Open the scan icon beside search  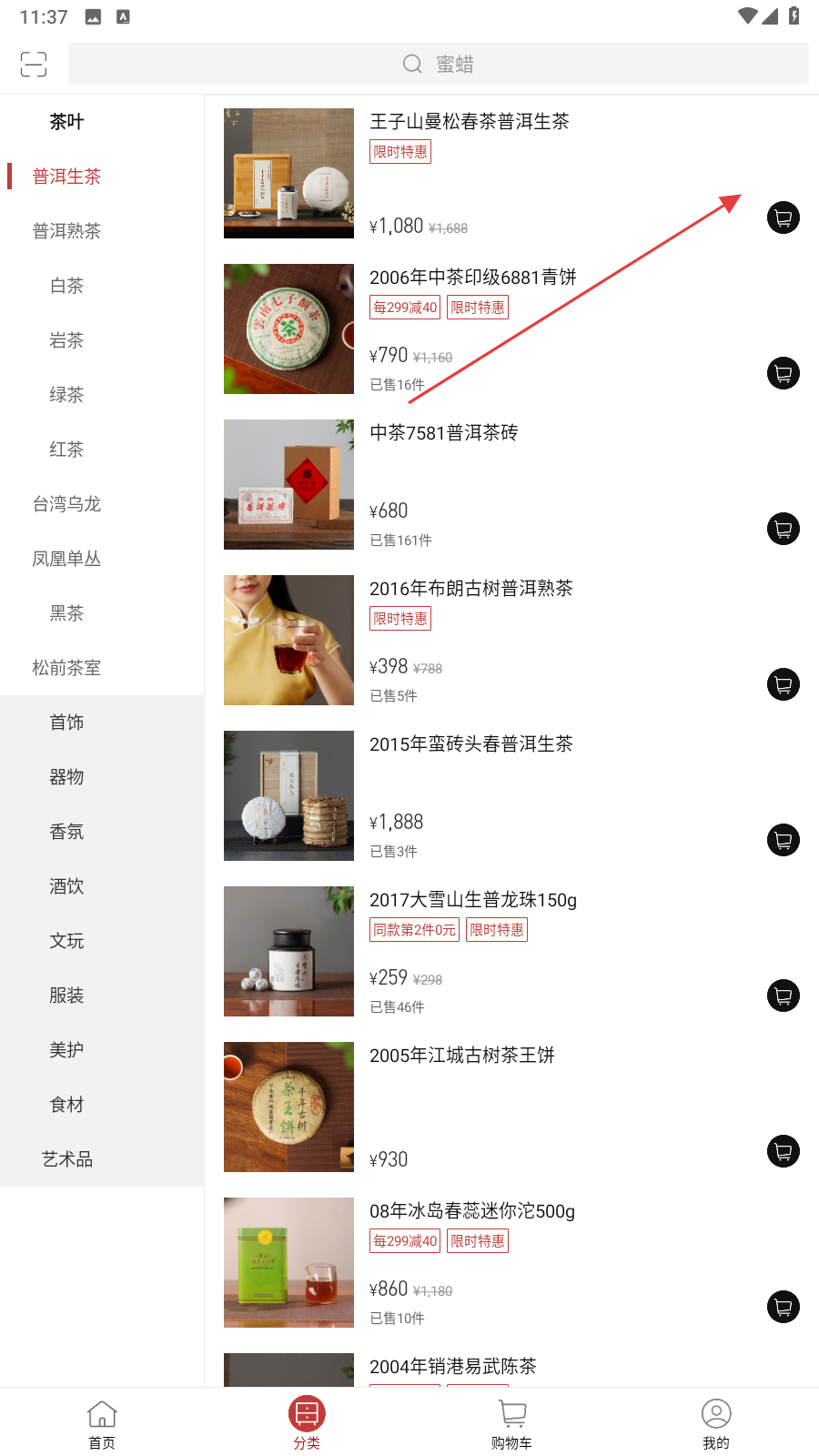click(34, 64)
